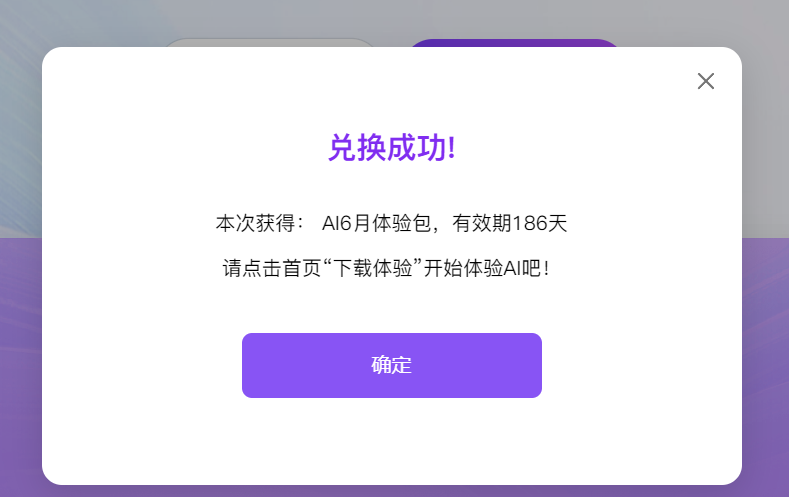Confirm with the 确定 button
The height and width of the screenshot is (497, 789).
click(x=391, y=365)
